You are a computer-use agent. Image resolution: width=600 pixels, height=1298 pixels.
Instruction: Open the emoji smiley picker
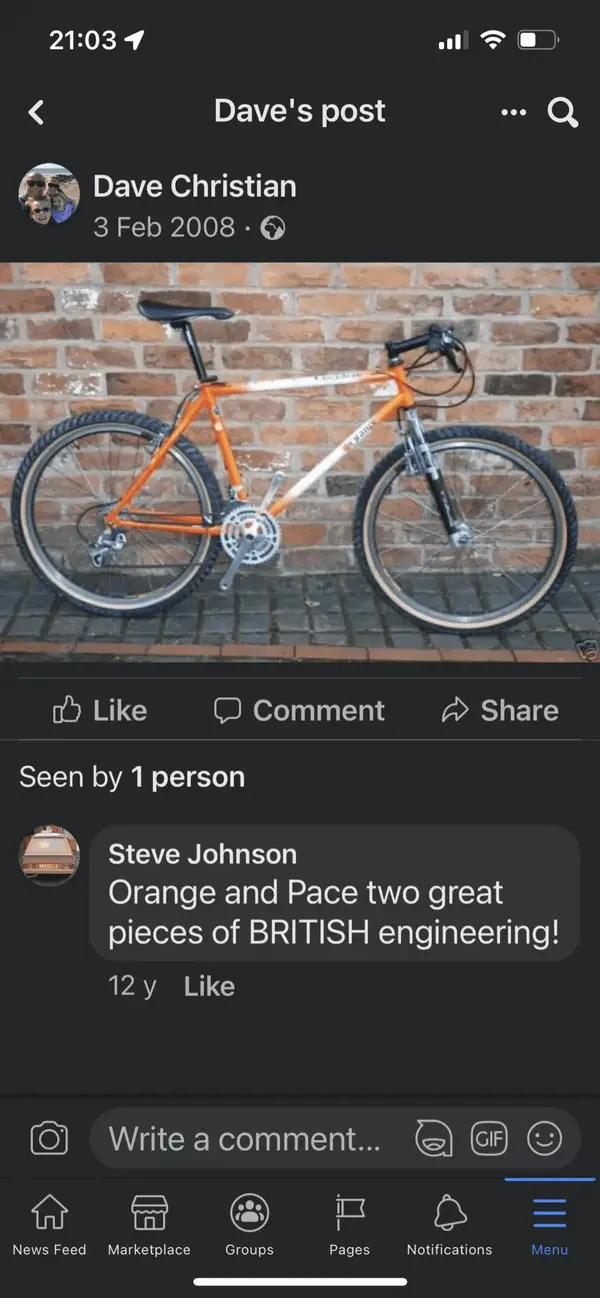point(545,1138)
